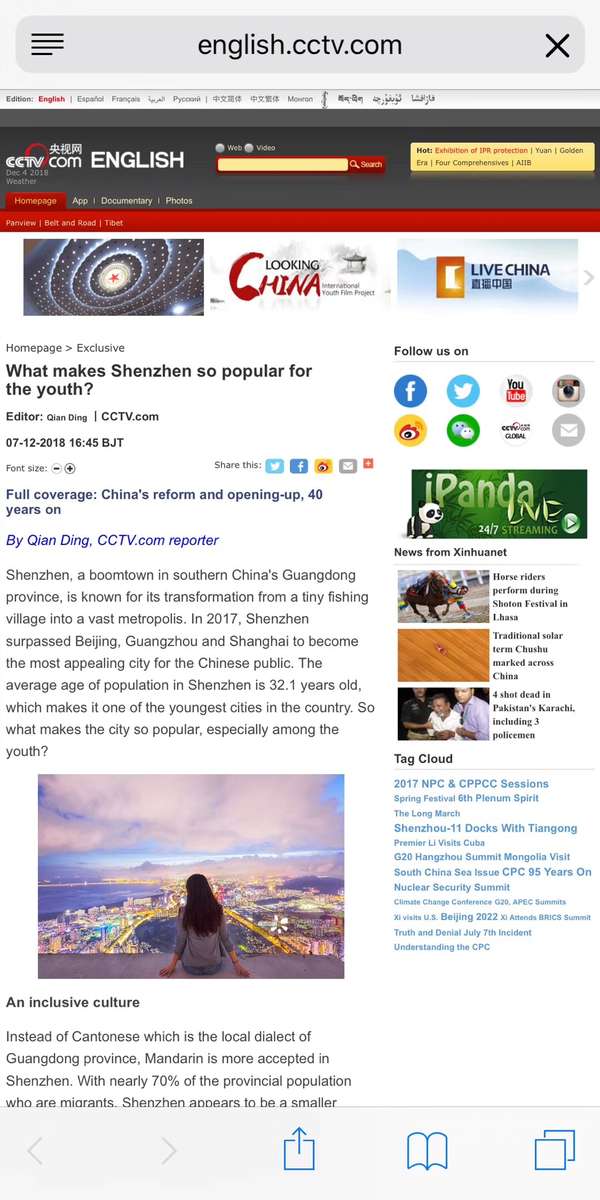Open the reader view lines icon
The image size is (600, 1200).
pos(47,45)
